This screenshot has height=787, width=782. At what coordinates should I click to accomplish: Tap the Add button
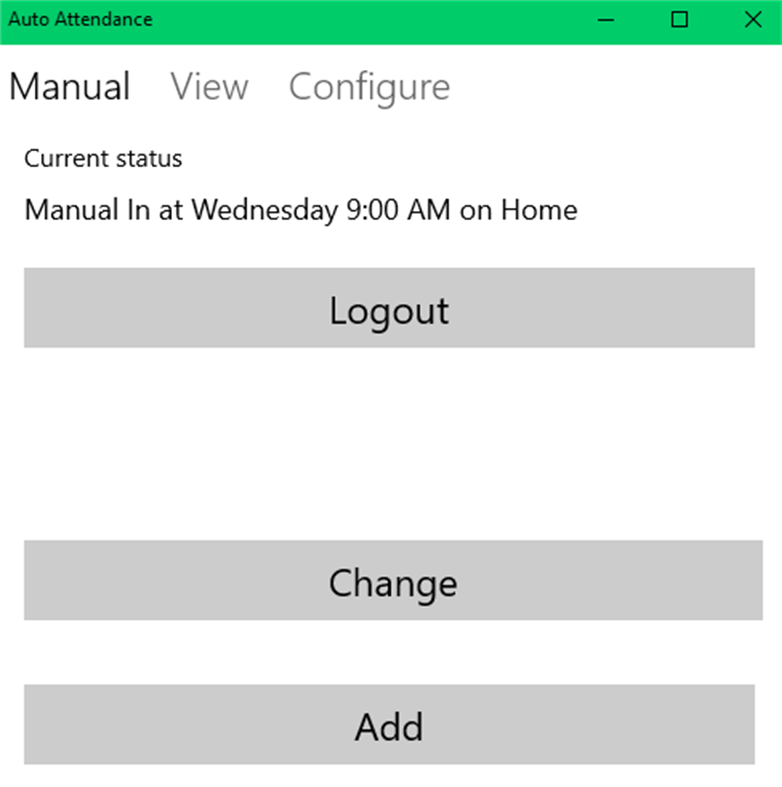click(389, 725)
